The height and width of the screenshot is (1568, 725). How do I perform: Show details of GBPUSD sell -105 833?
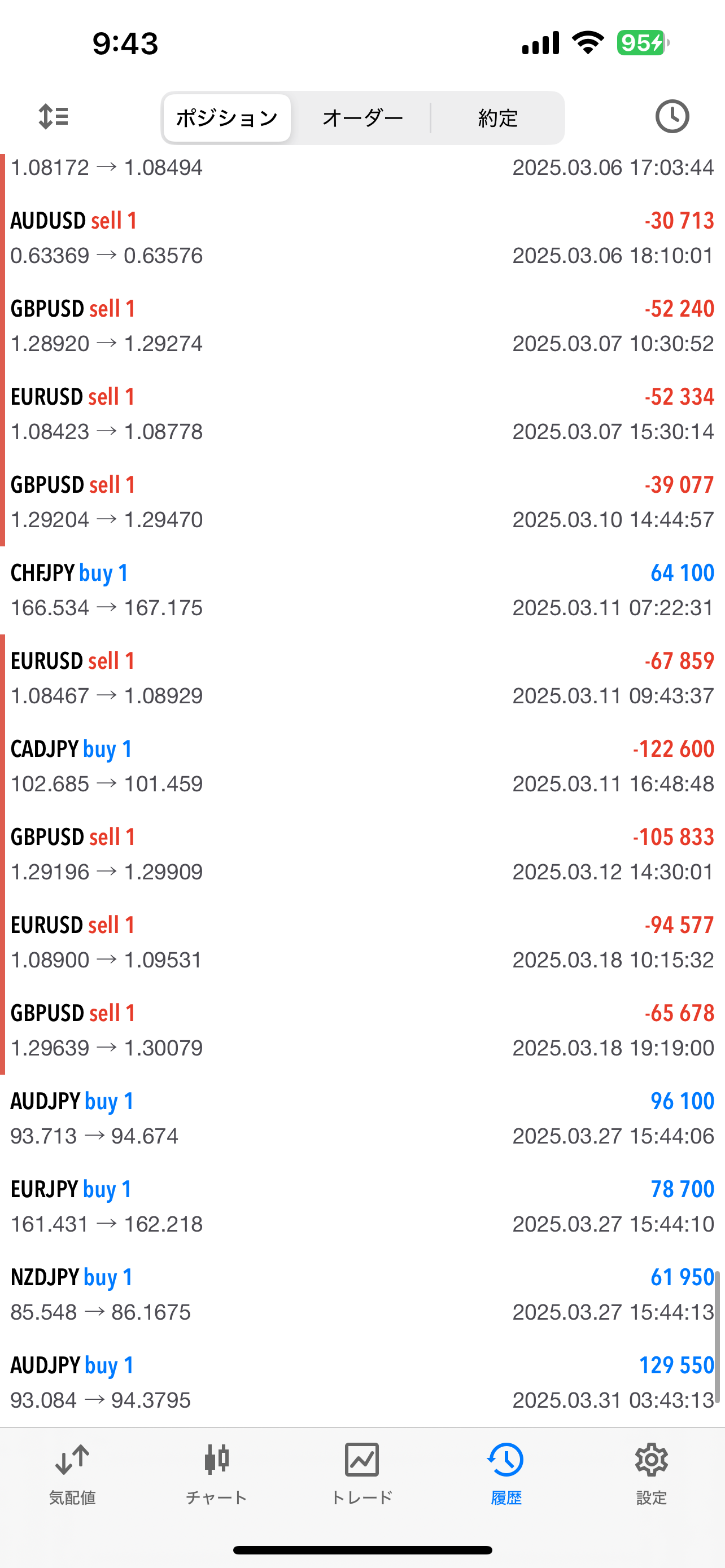pyautogui.click(x=362, y=854)
